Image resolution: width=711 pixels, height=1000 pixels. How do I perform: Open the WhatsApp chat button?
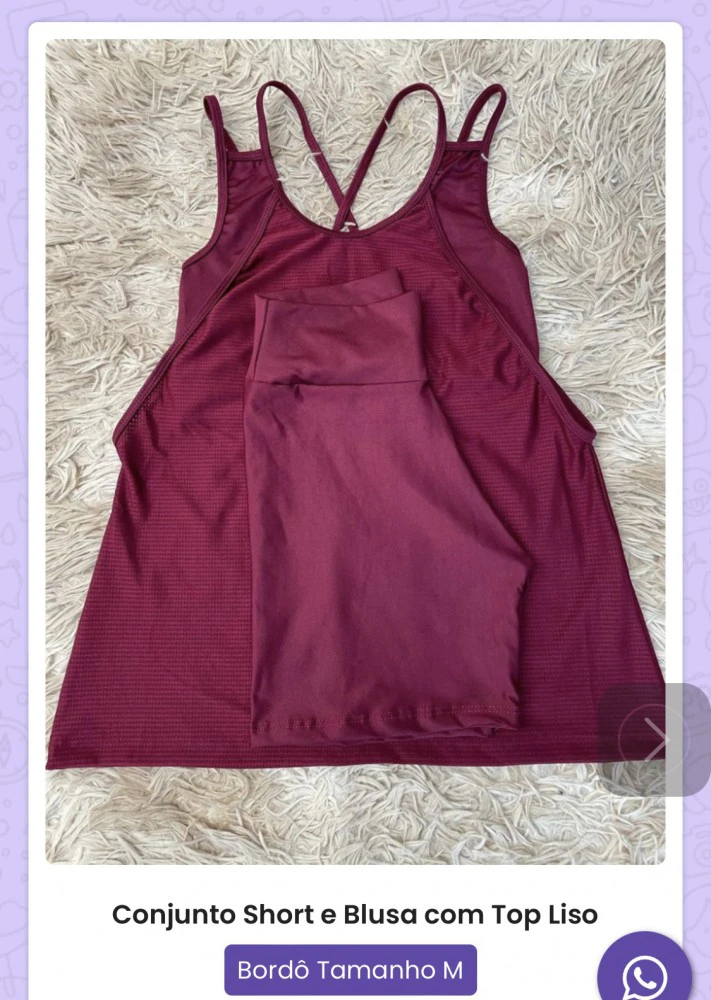click(x=645, y=974)
